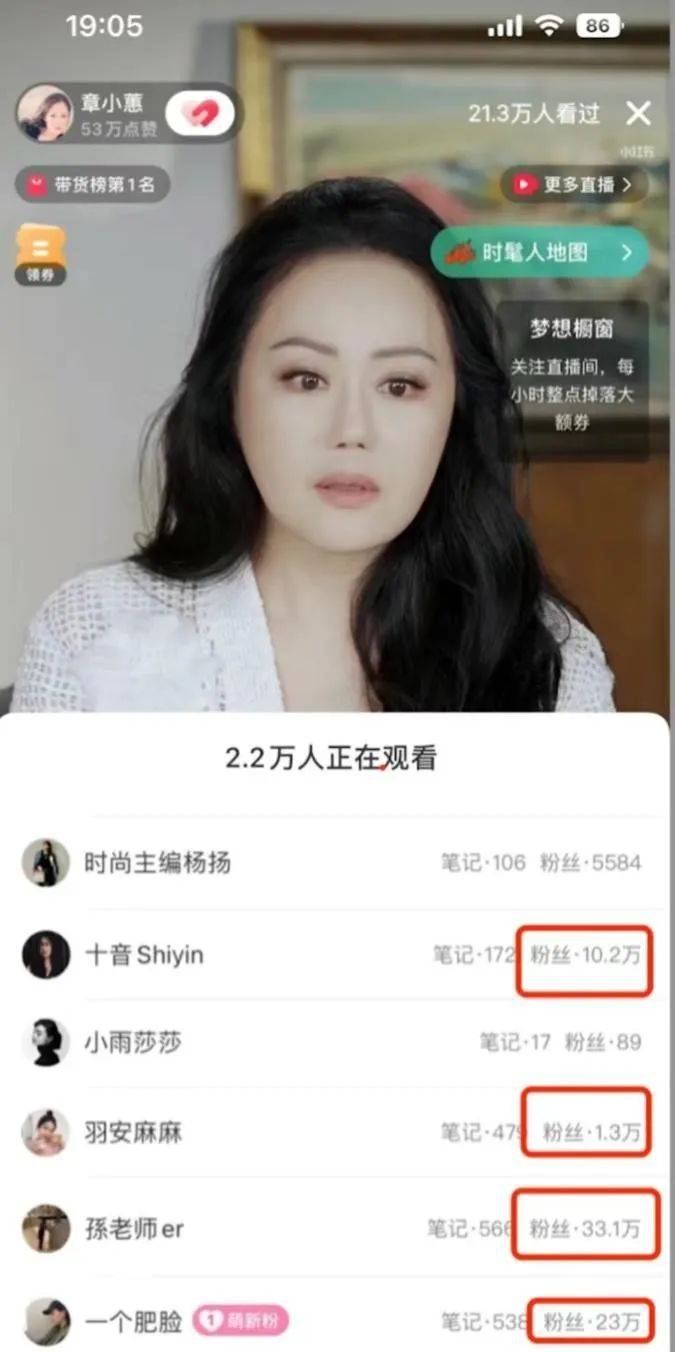Follow 章小蕙 with the heart button
The height and width of the screenshot is (1352, 675).
(200, 114)
